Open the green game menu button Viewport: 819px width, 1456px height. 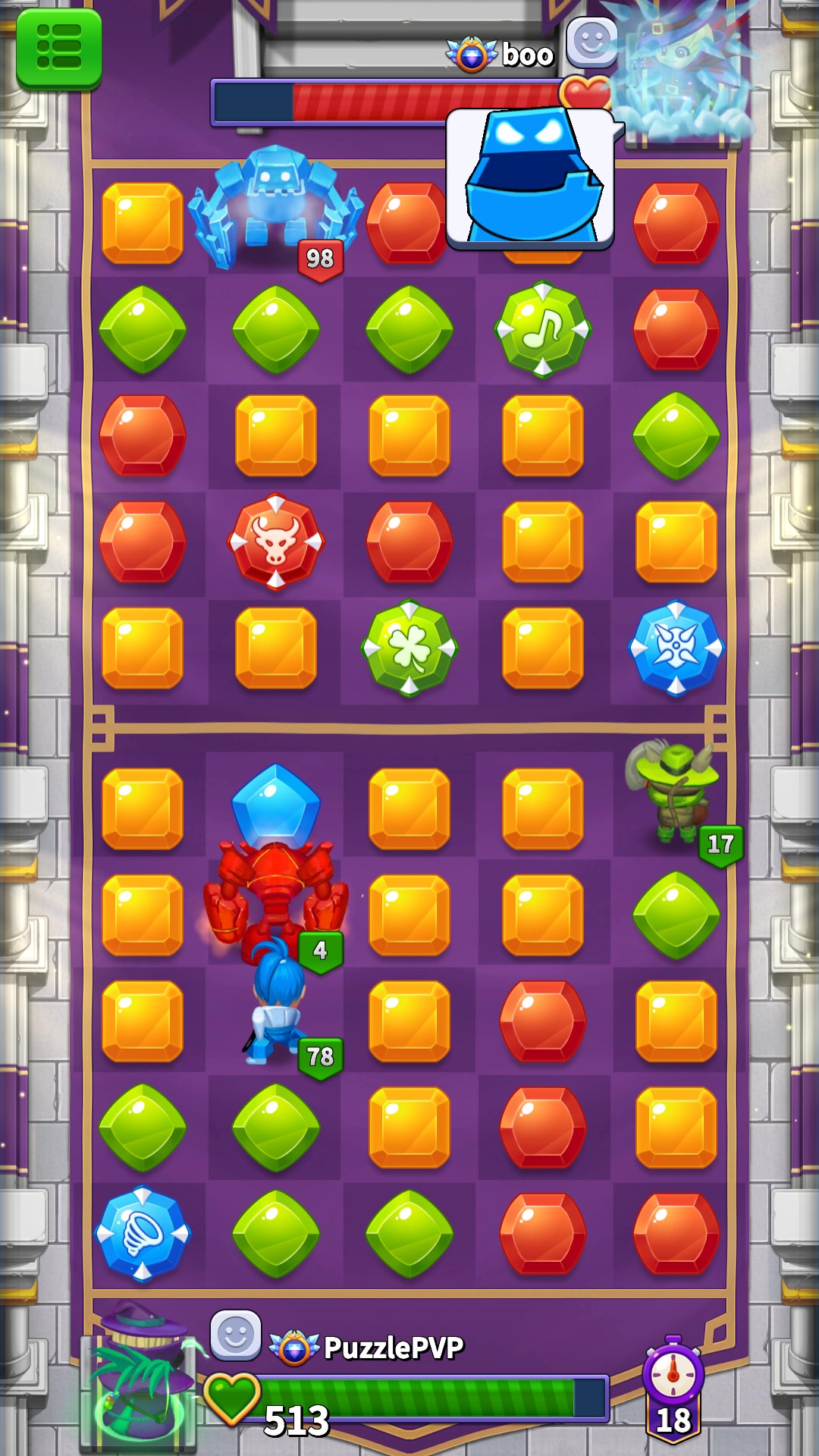tap(59, 49)
